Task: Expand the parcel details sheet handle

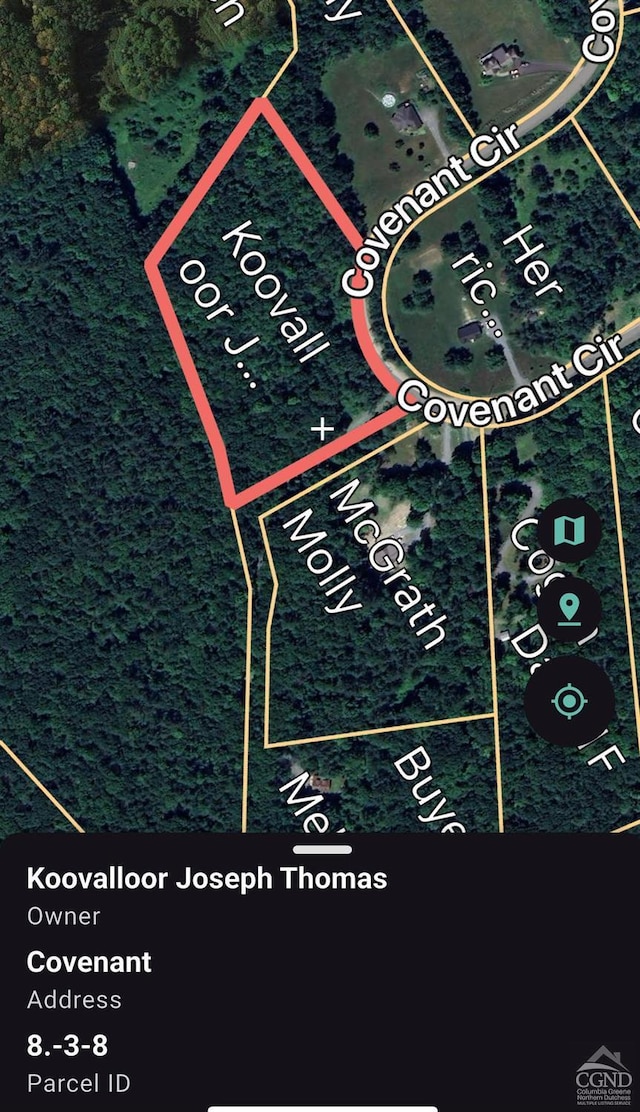Action: (x=323, y=849)
